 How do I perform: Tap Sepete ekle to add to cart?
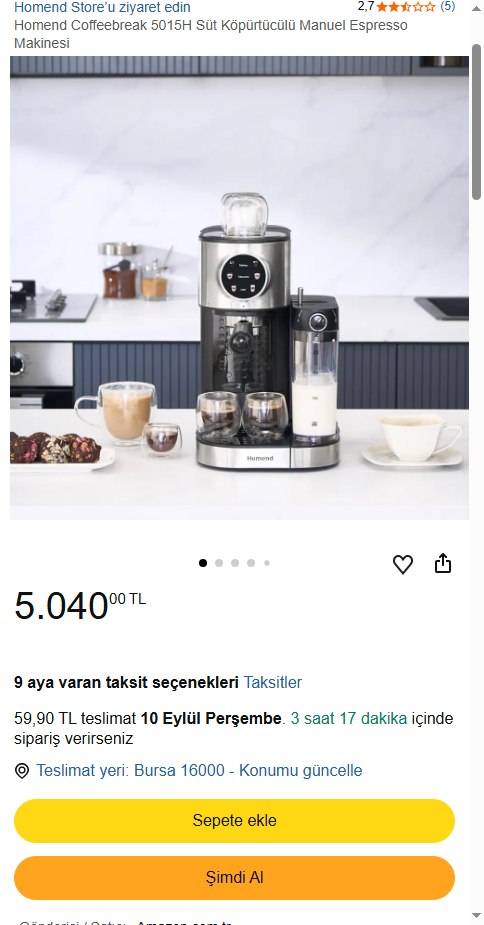point(234,821)
